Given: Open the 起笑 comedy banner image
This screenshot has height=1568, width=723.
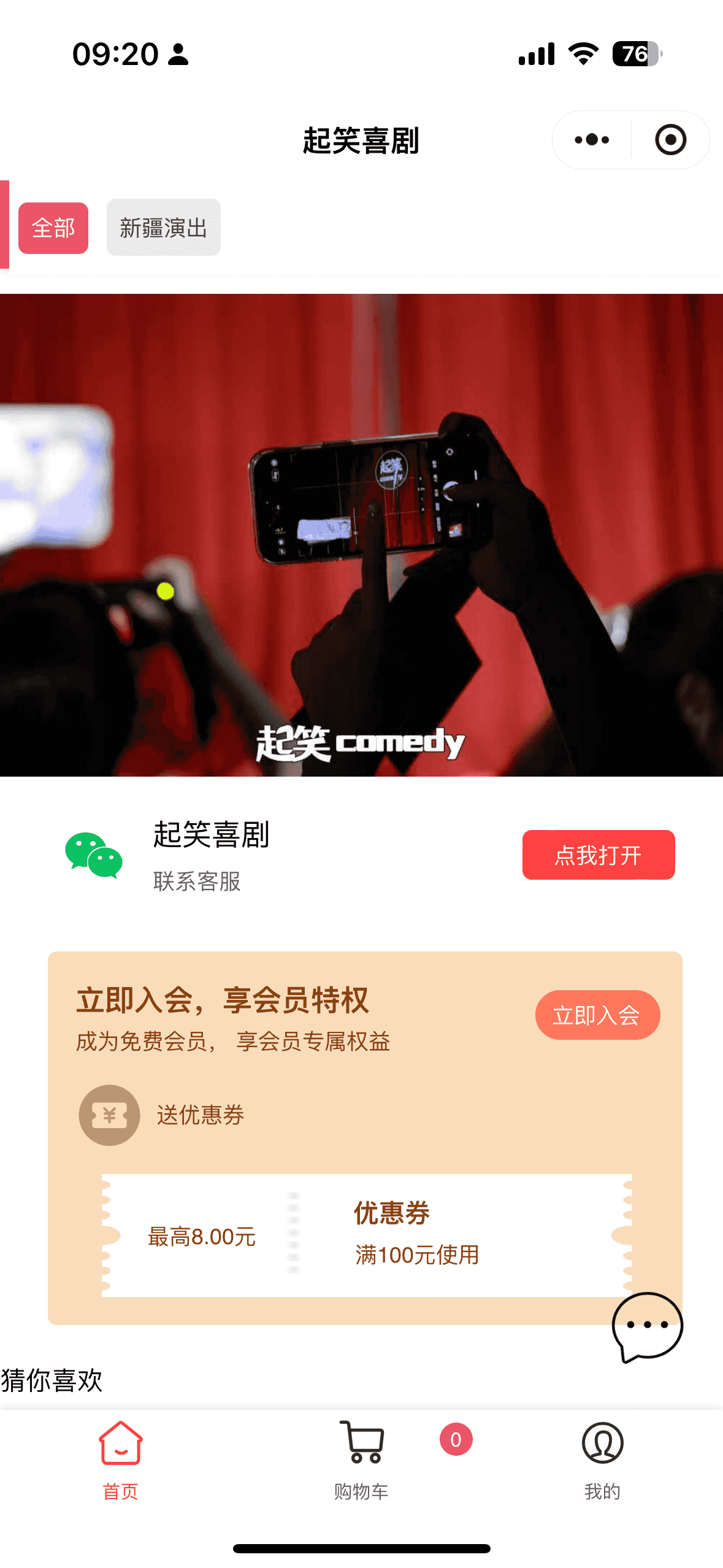Looking at the screenshot, I should pos(361,535).
